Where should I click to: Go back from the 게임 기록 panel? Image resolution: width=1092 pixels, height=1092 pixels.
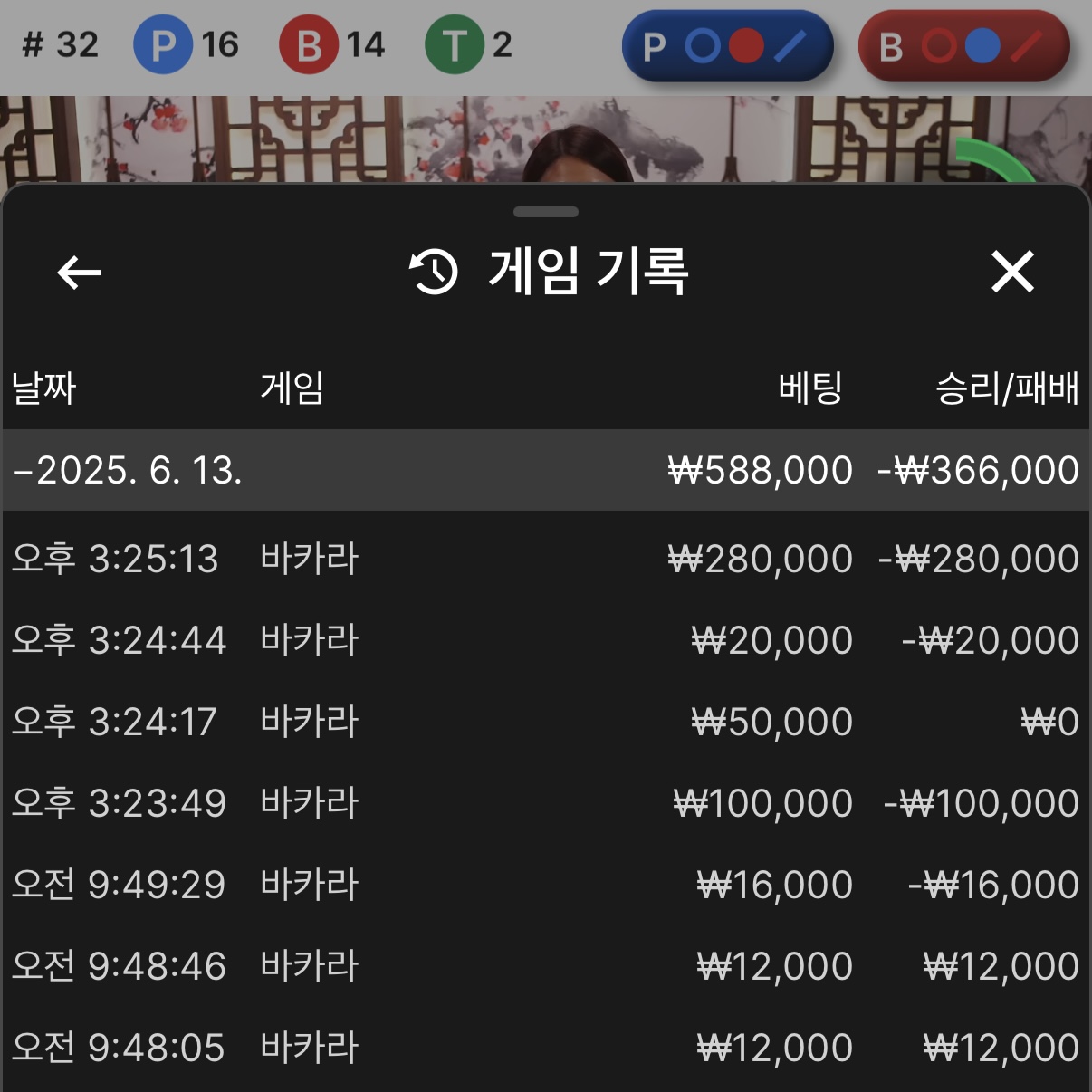[79, 272]
